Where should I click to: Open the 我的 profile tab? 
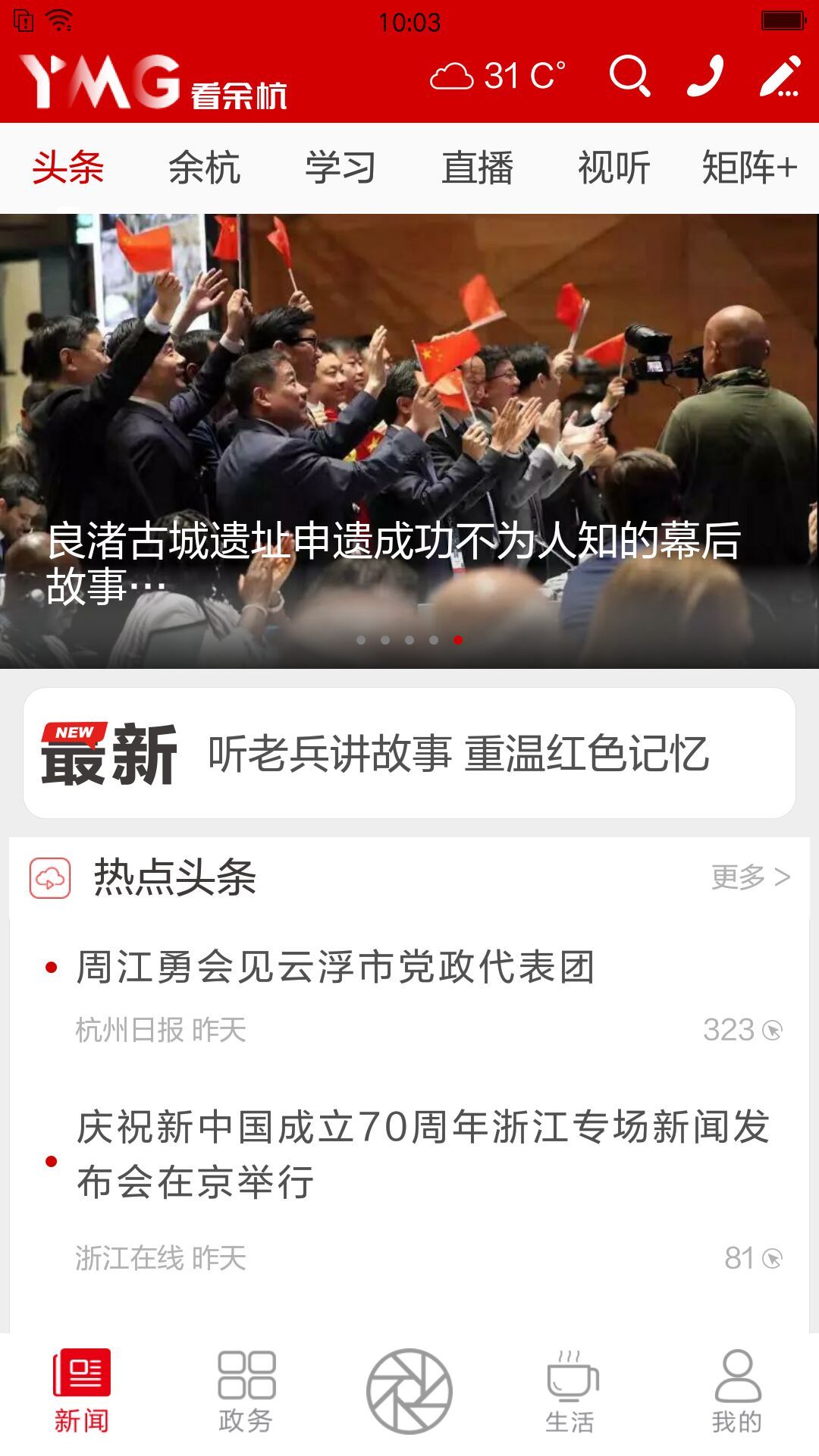coord(736,1392)
